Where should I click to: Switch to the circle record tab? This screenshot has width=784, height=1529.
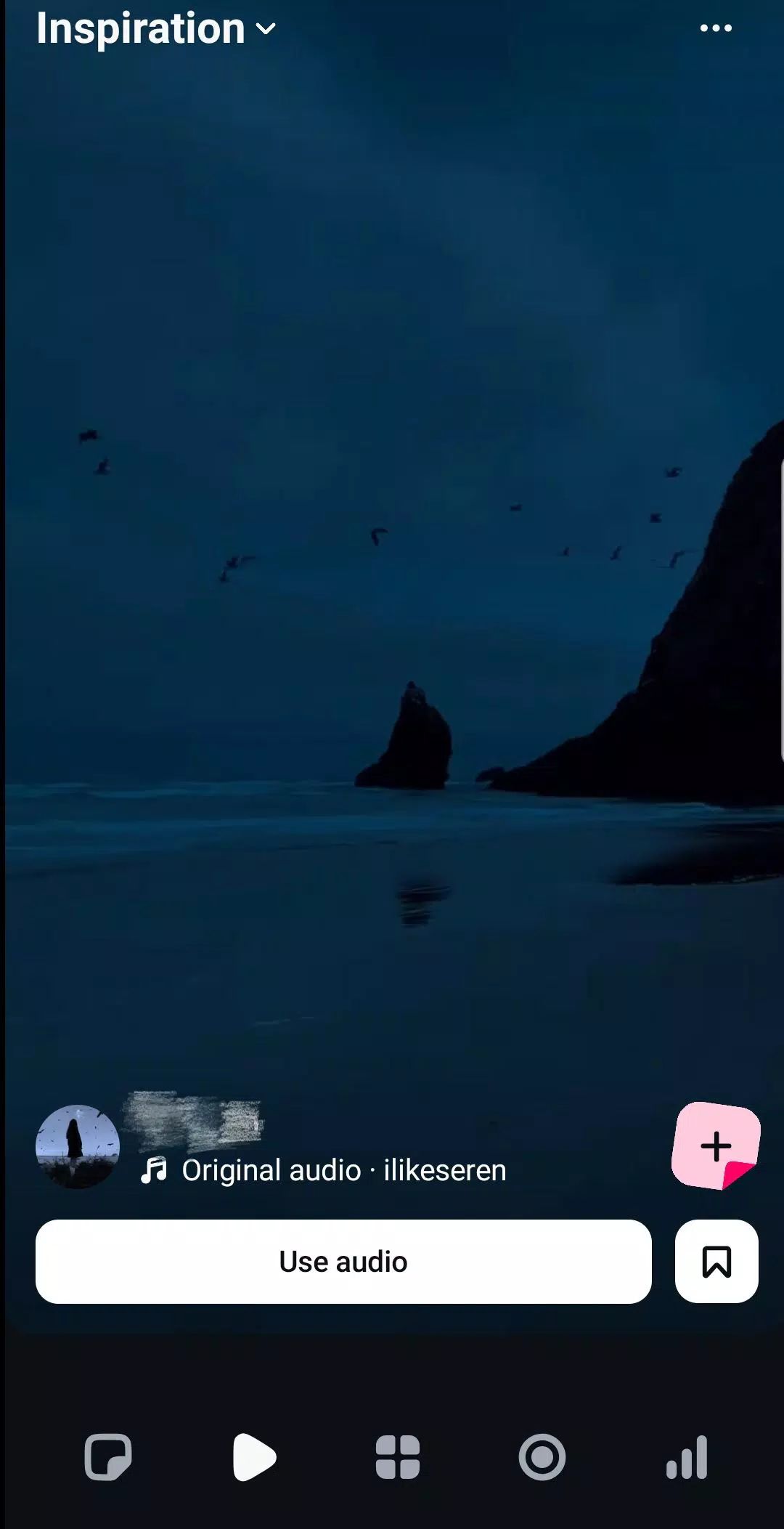click(x=542, y=1456)
